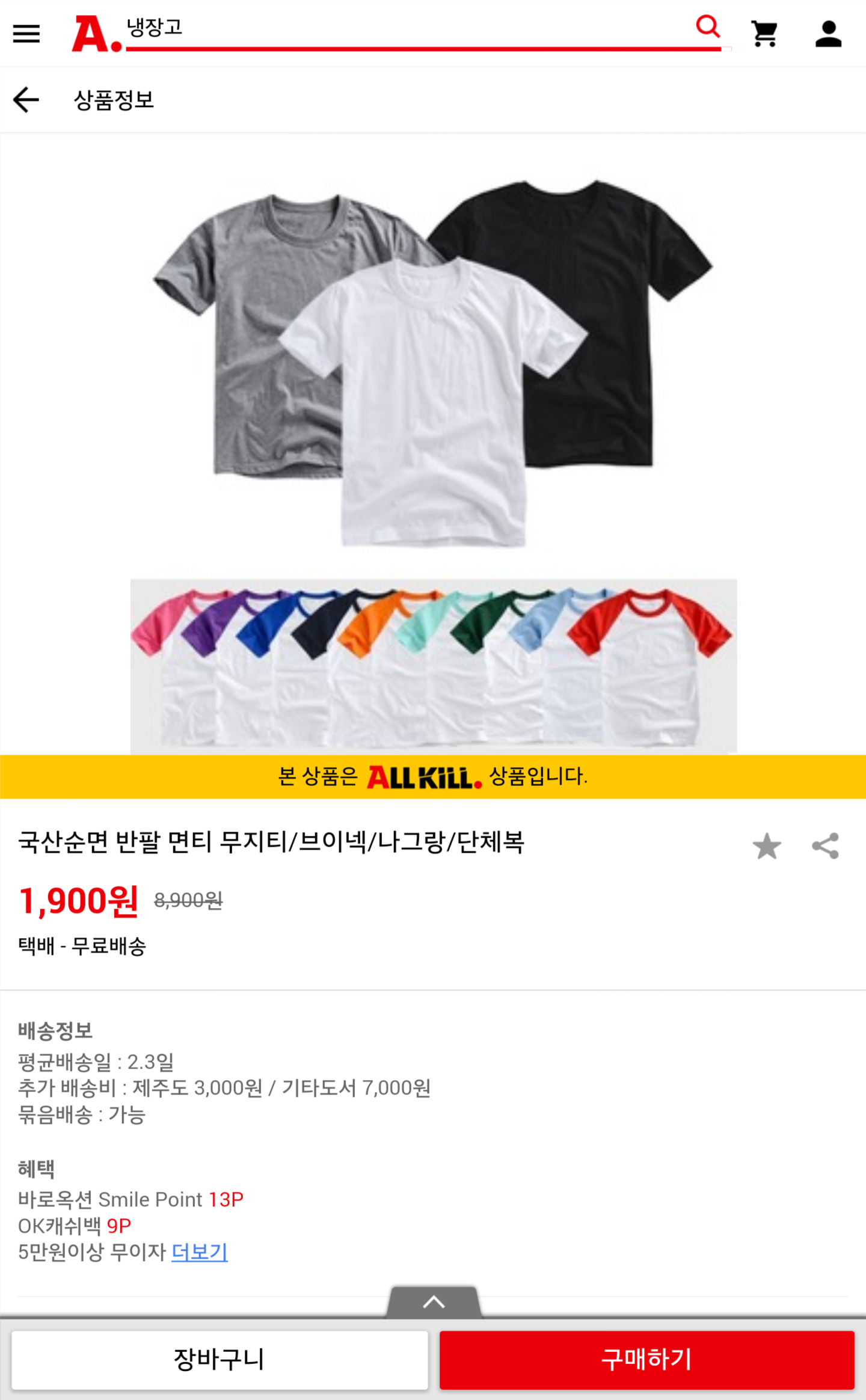Screen dimensions: 866x1400
Task: Expand the bottom options panel
Action: tap(434, 1302)
